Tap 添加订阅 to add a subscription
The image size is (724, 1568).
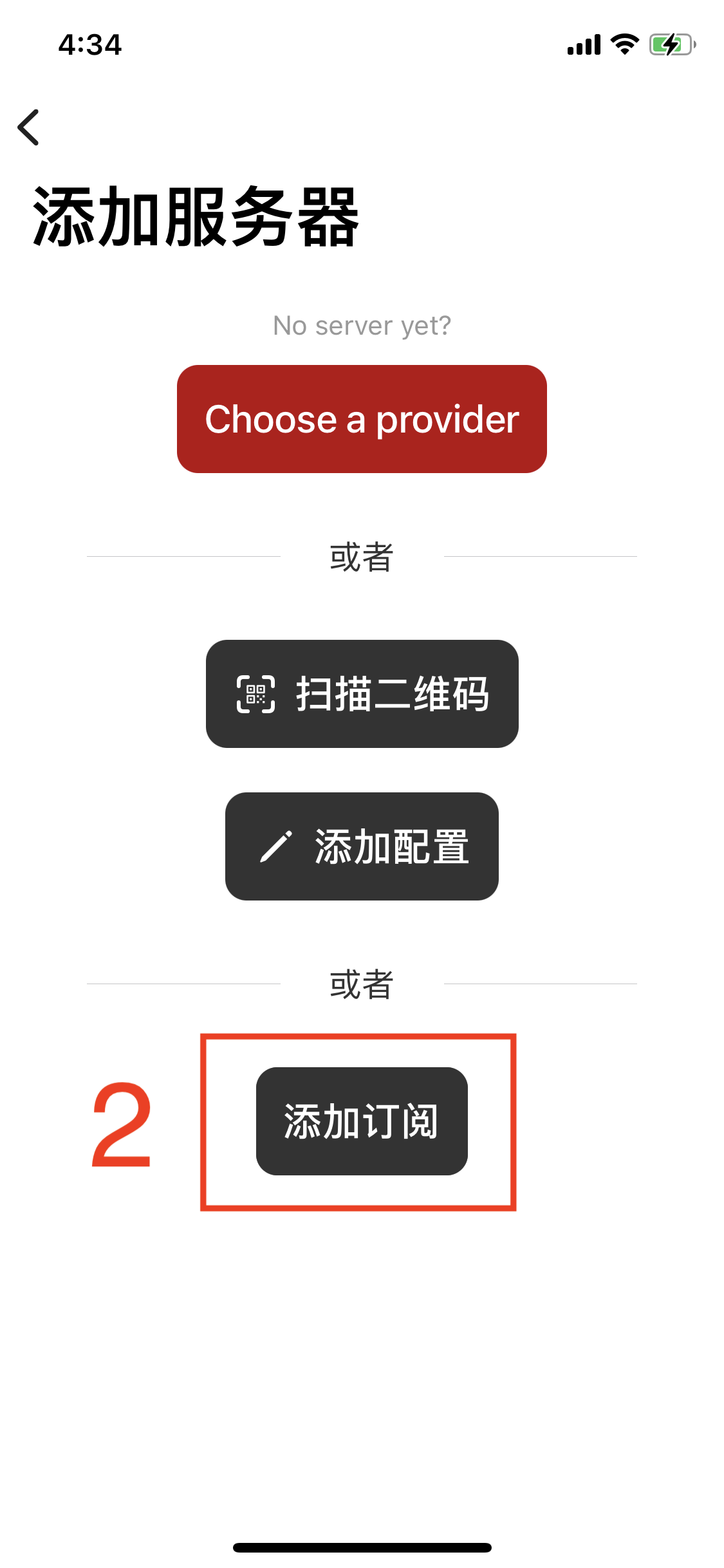click(362, 1121)
